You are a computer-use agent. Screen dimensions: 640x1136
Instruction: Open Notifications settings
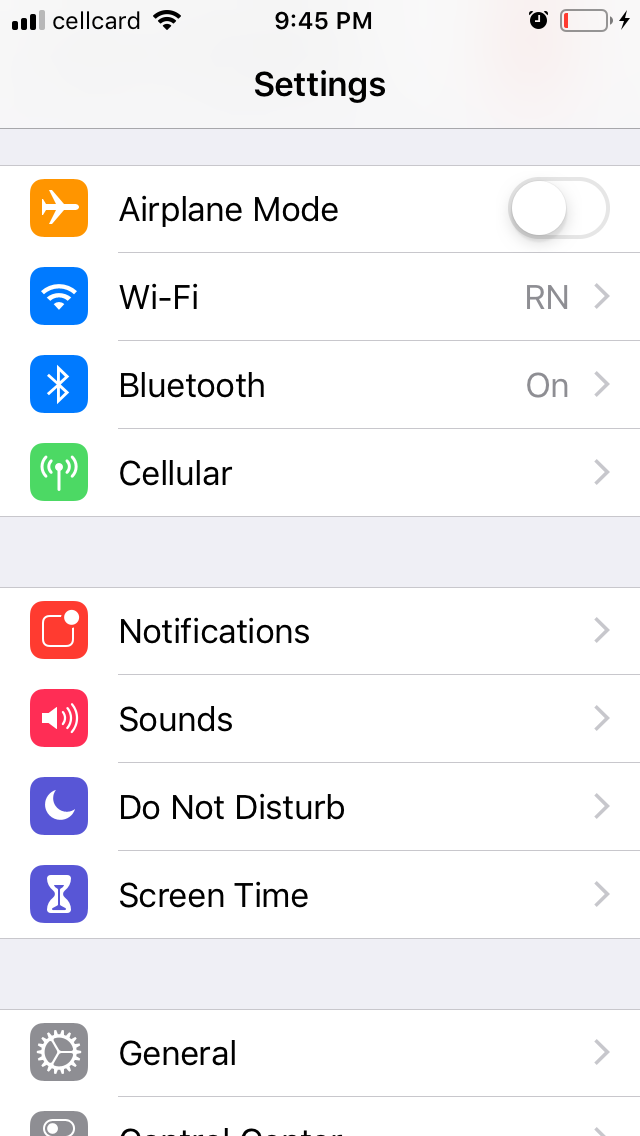point(320,631)
